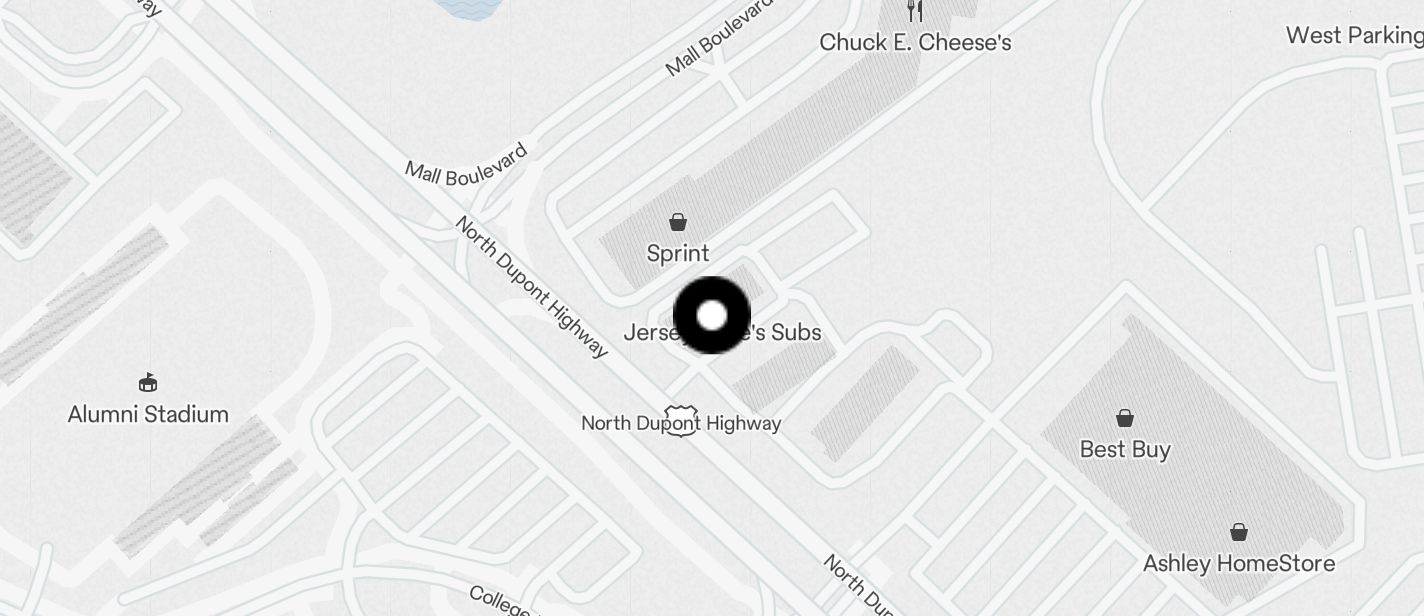
Task: Select the Best Buy place marker
Action: pyautogui.click(x=1124, y=418)
